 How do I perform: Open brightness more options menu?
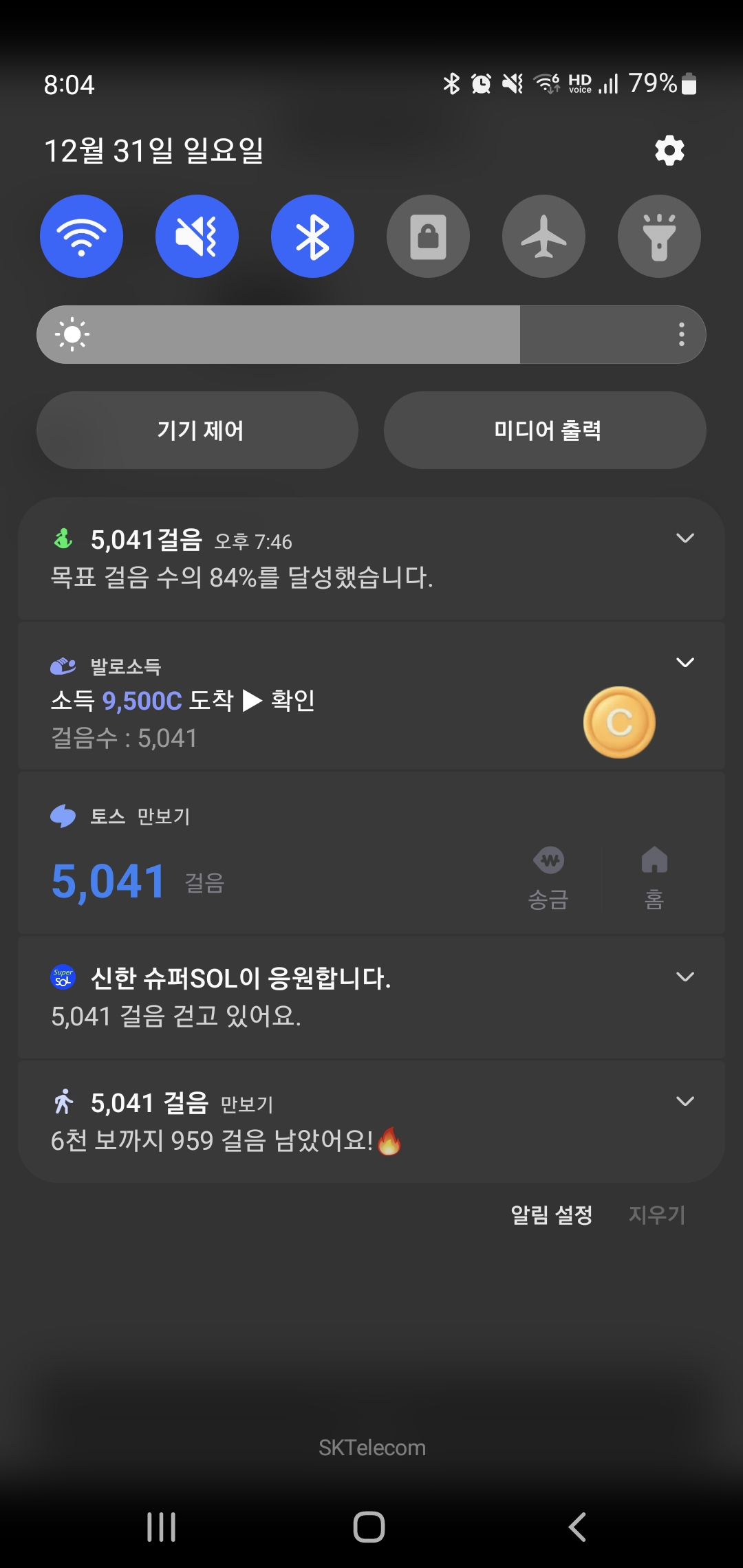point(681,334)
